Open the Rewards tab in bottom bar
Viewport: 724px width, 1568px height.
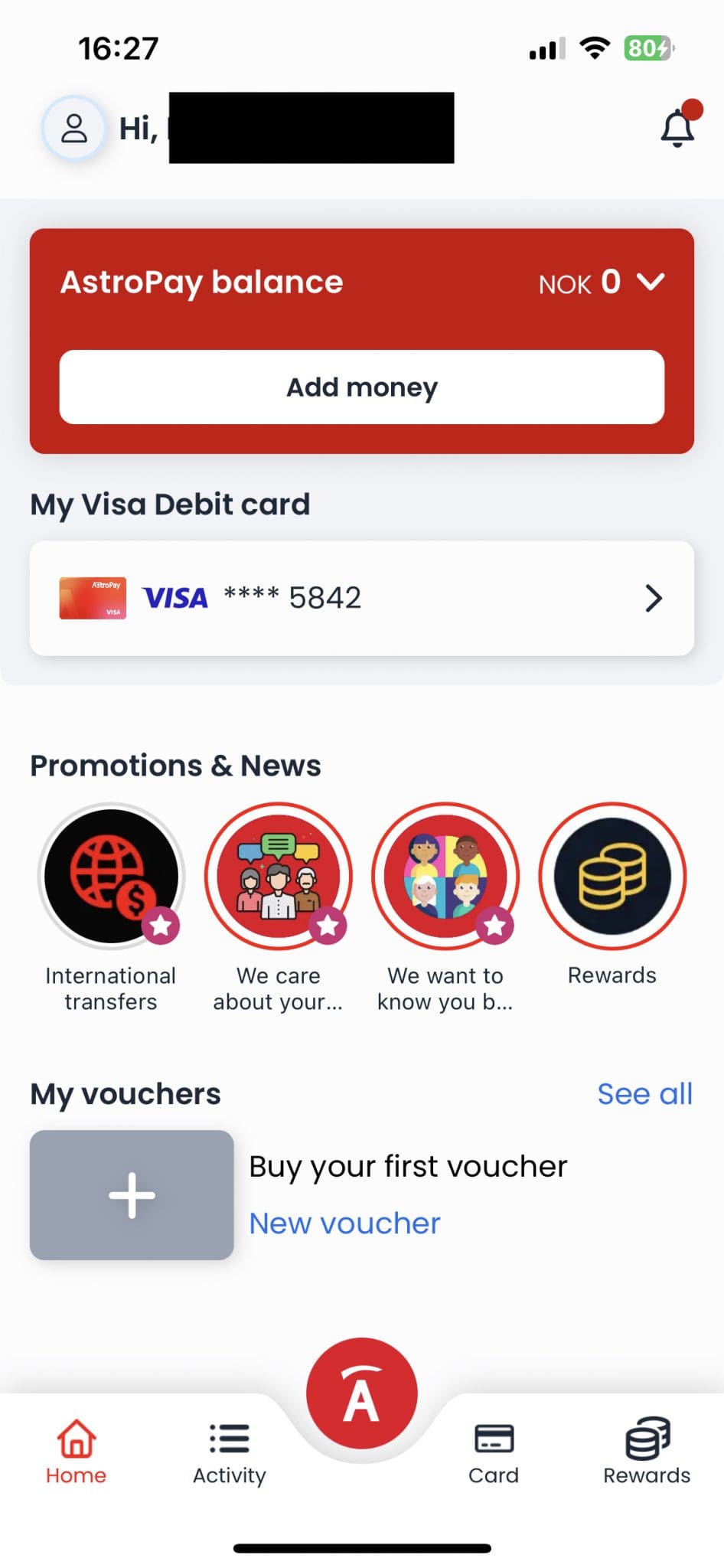pyautogui.click(x=647, y=1452)
